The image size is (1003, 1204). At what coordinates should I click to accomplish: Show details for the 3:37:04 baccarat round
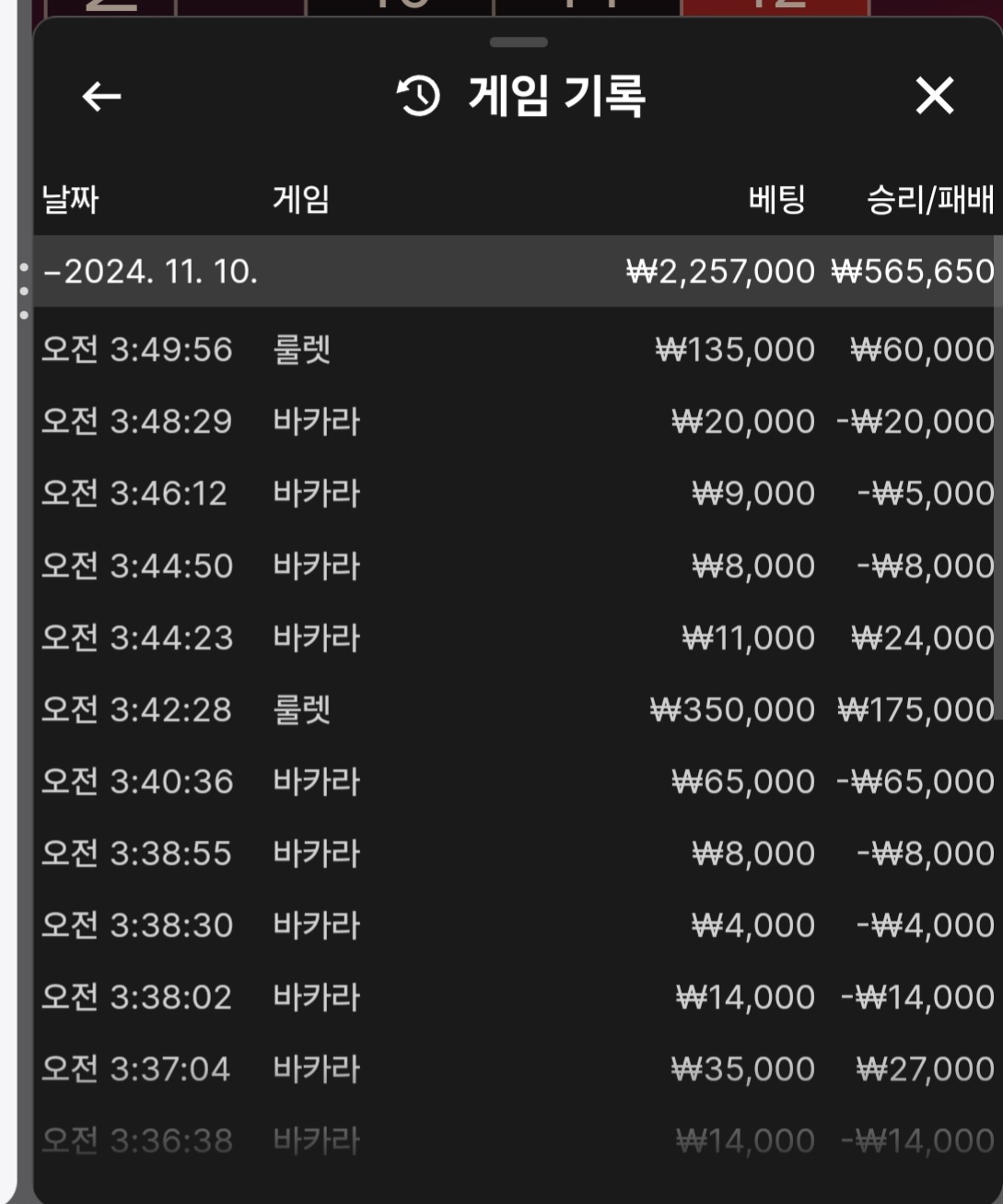coord(516,1069)
